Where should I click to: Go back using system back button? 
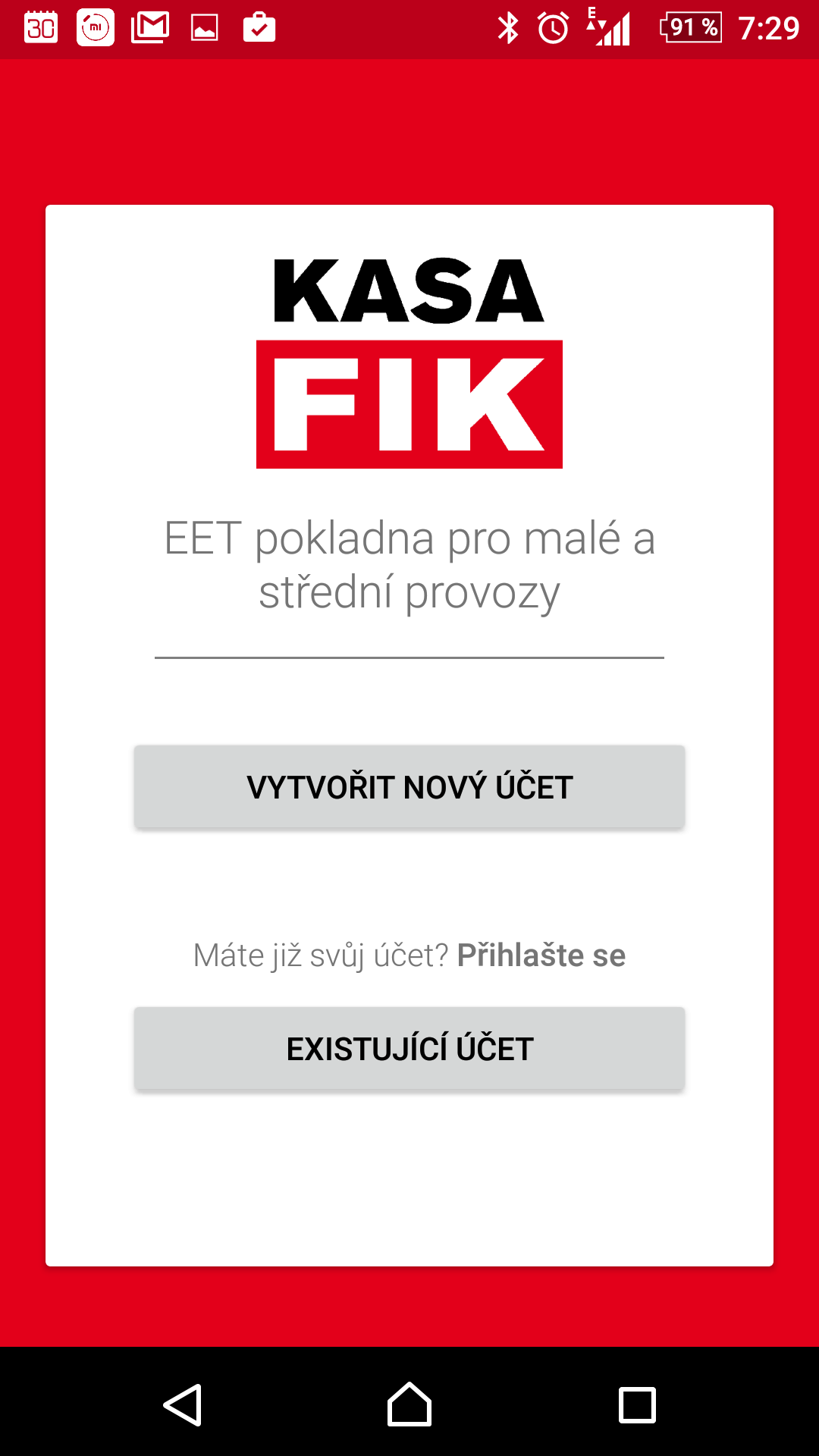point(182,1405)
